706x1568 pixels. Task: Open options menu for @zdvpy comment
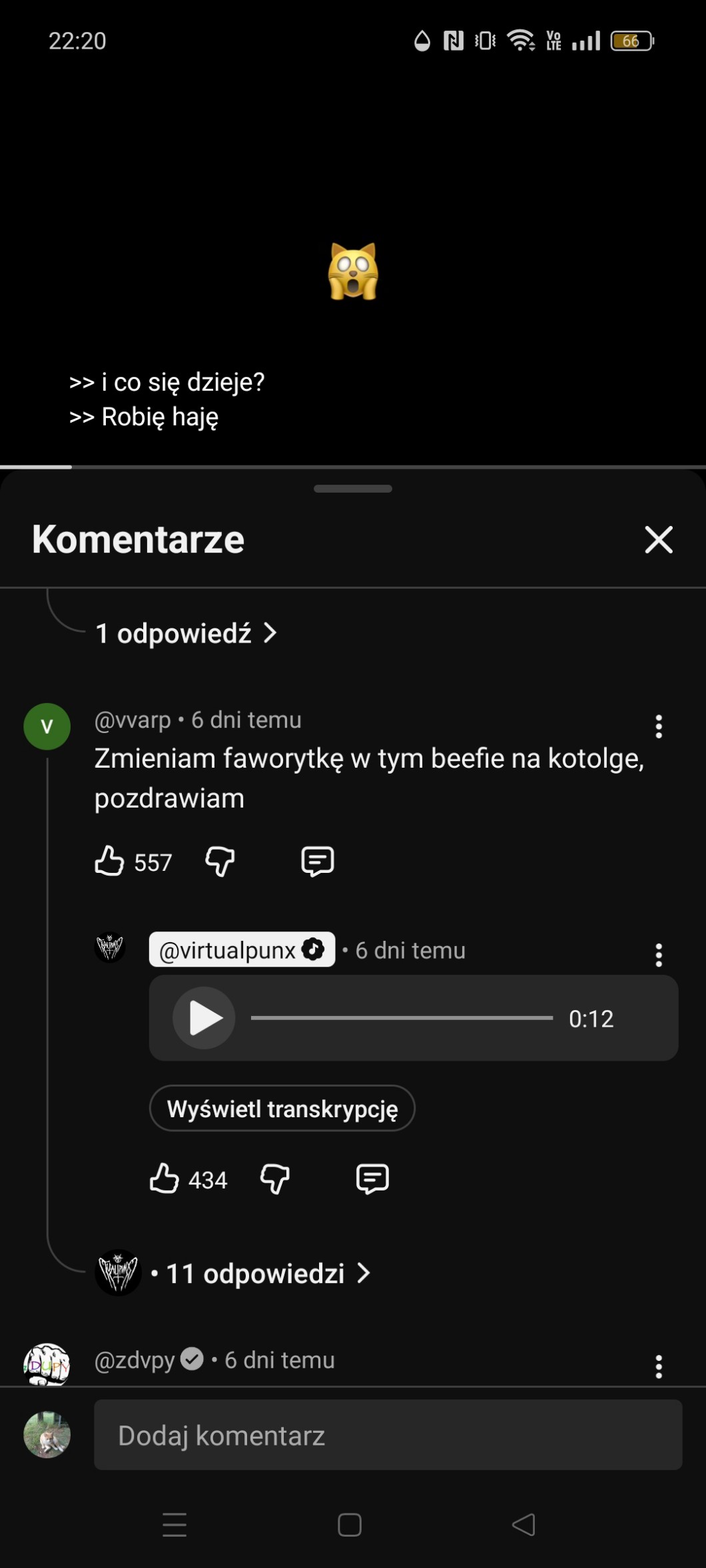(659, 1367)
